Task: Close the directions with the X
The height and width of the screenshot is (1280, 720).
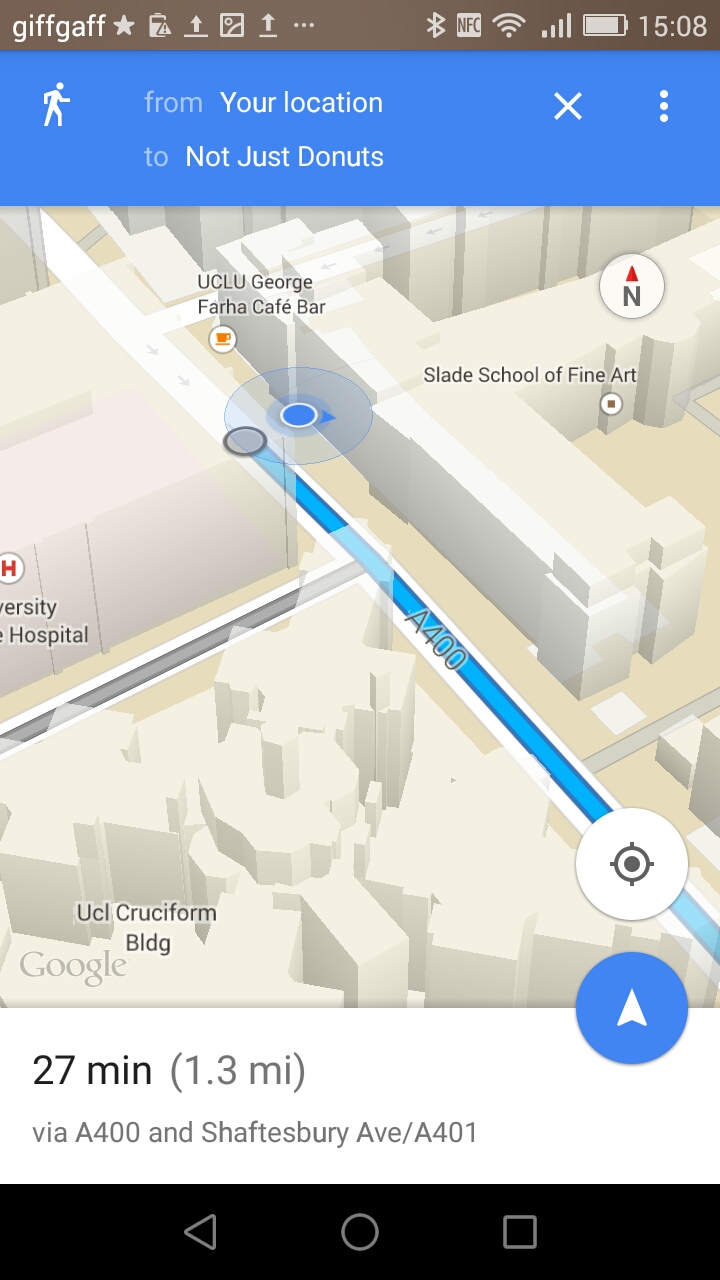Action: click(x=568, y=106)
